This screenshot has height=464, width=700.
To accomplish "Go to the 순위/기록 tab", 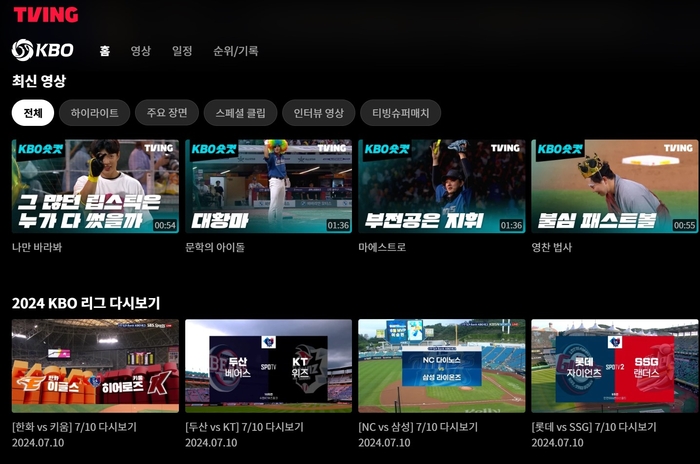I will (235, 51).
